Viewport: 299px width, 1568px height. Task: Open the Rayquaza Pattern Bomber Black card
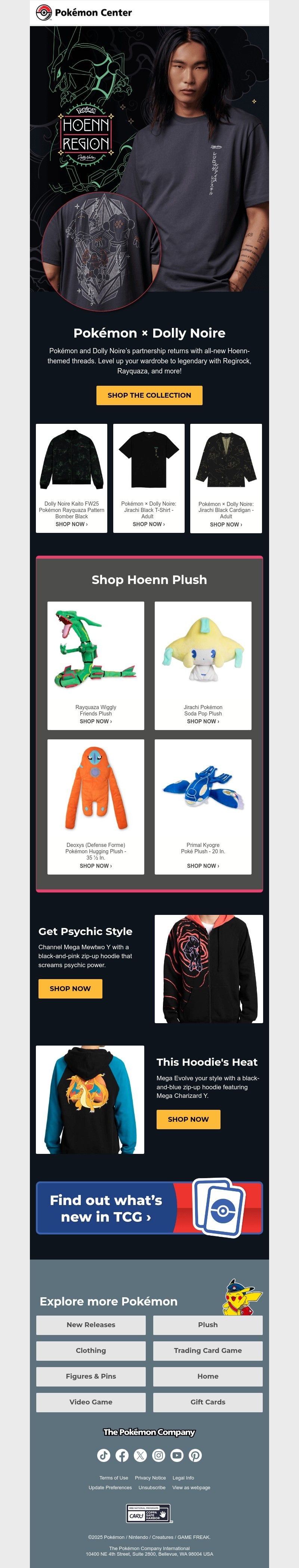point(71,478)
